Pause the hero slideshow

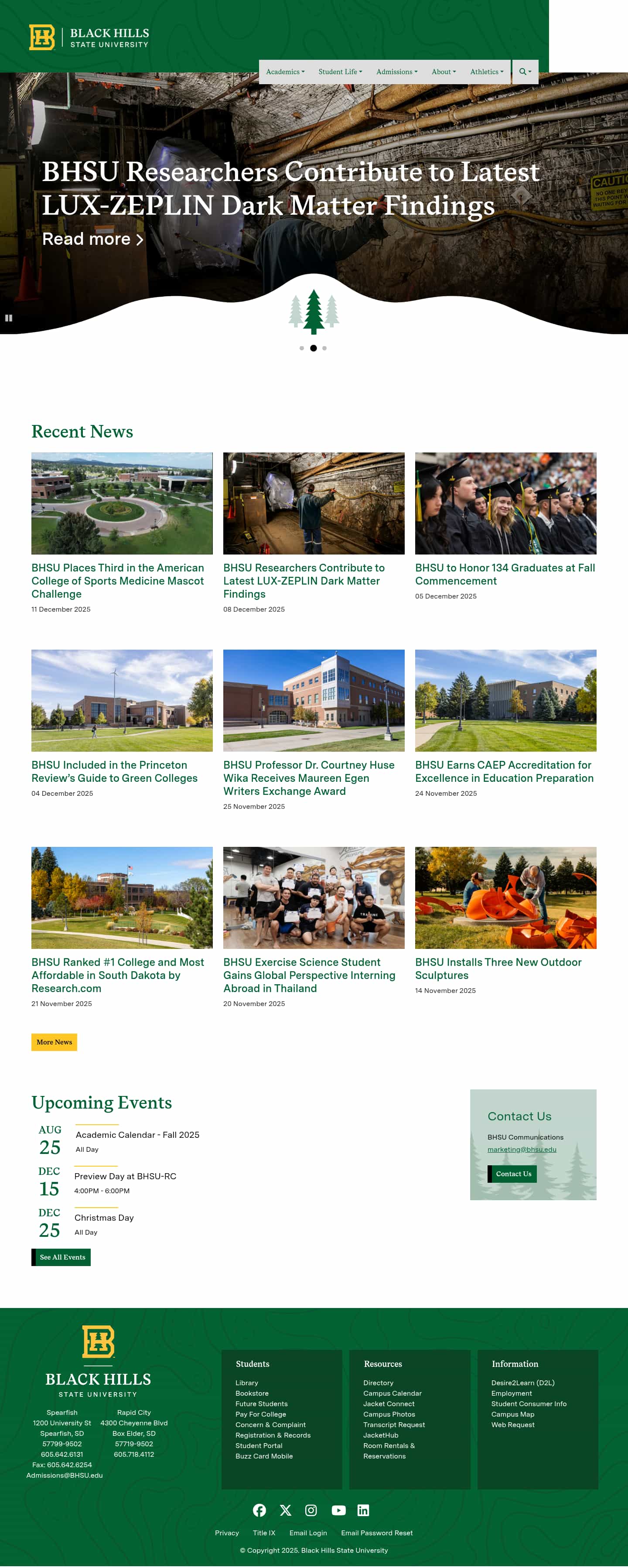click(x=9, y=318)
